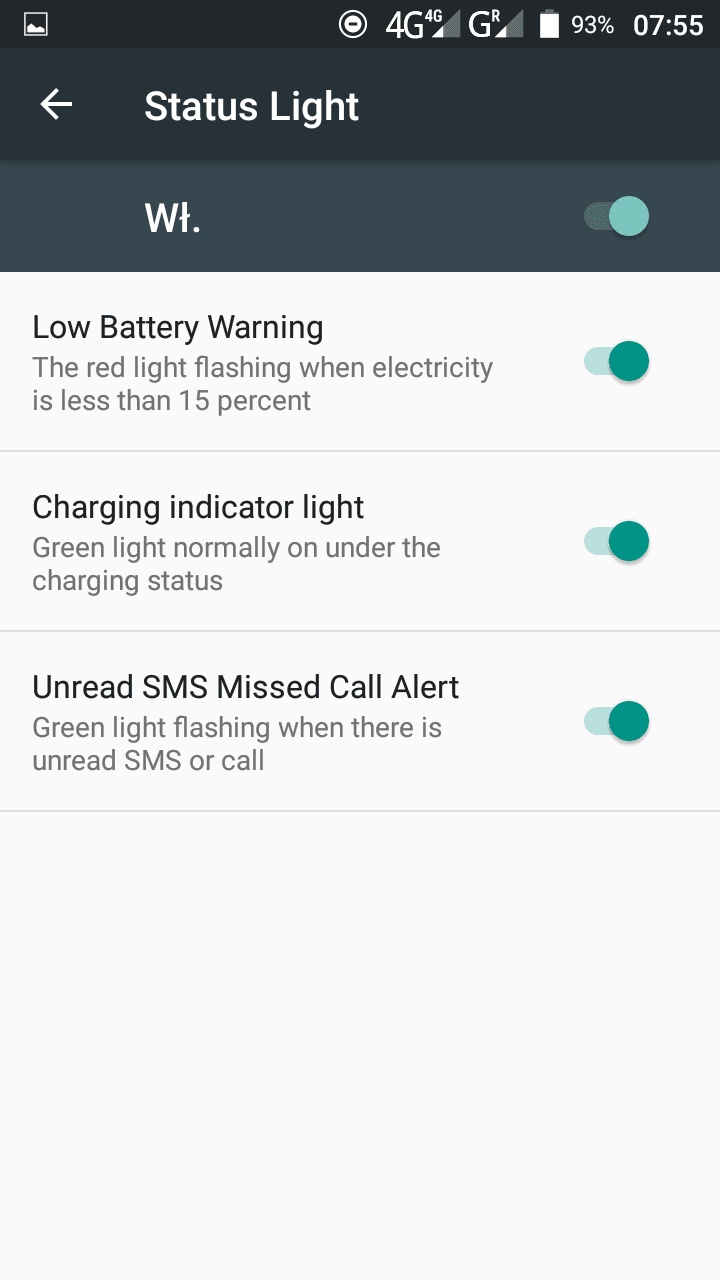
Task: Switch off Charging indicator light
Action: (x=617, y=541)
